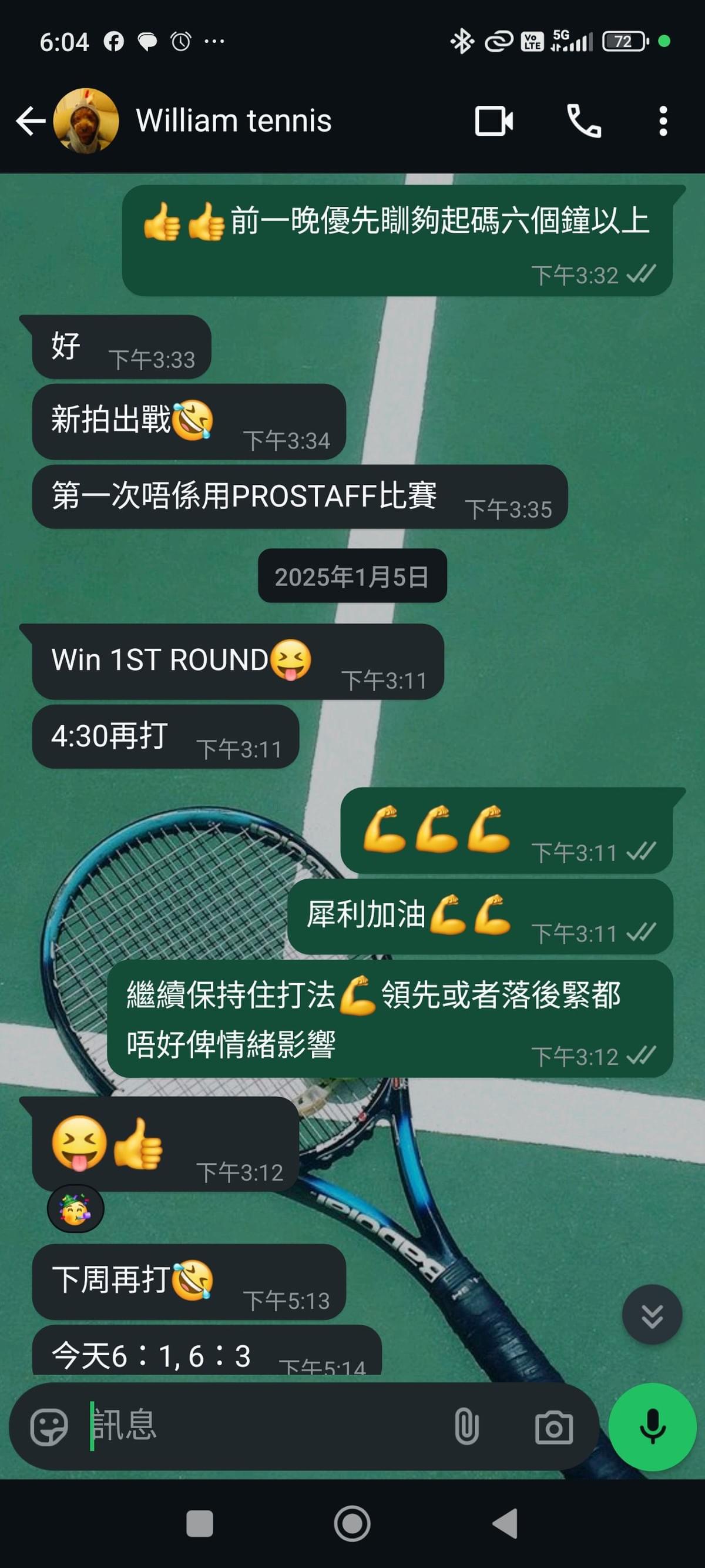Image resolution: width=705 pixels, height=1568 pixels.
Task: Tap the system home button
Action: tap(352, 1523)
